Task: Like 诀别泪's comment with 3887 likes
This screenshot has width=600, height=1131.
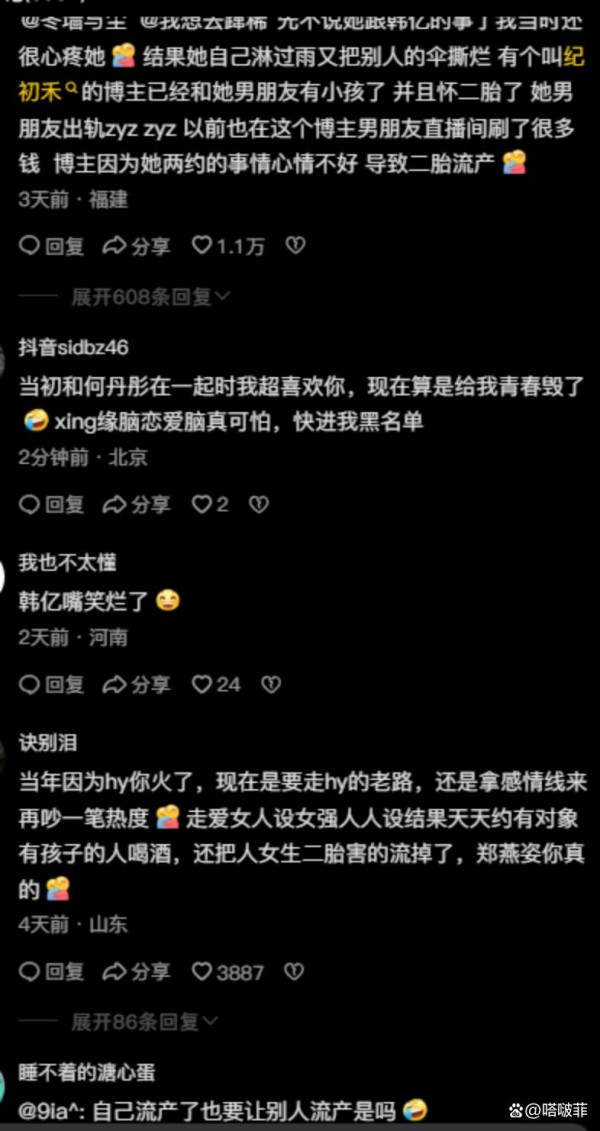Action: coord(227,972)
